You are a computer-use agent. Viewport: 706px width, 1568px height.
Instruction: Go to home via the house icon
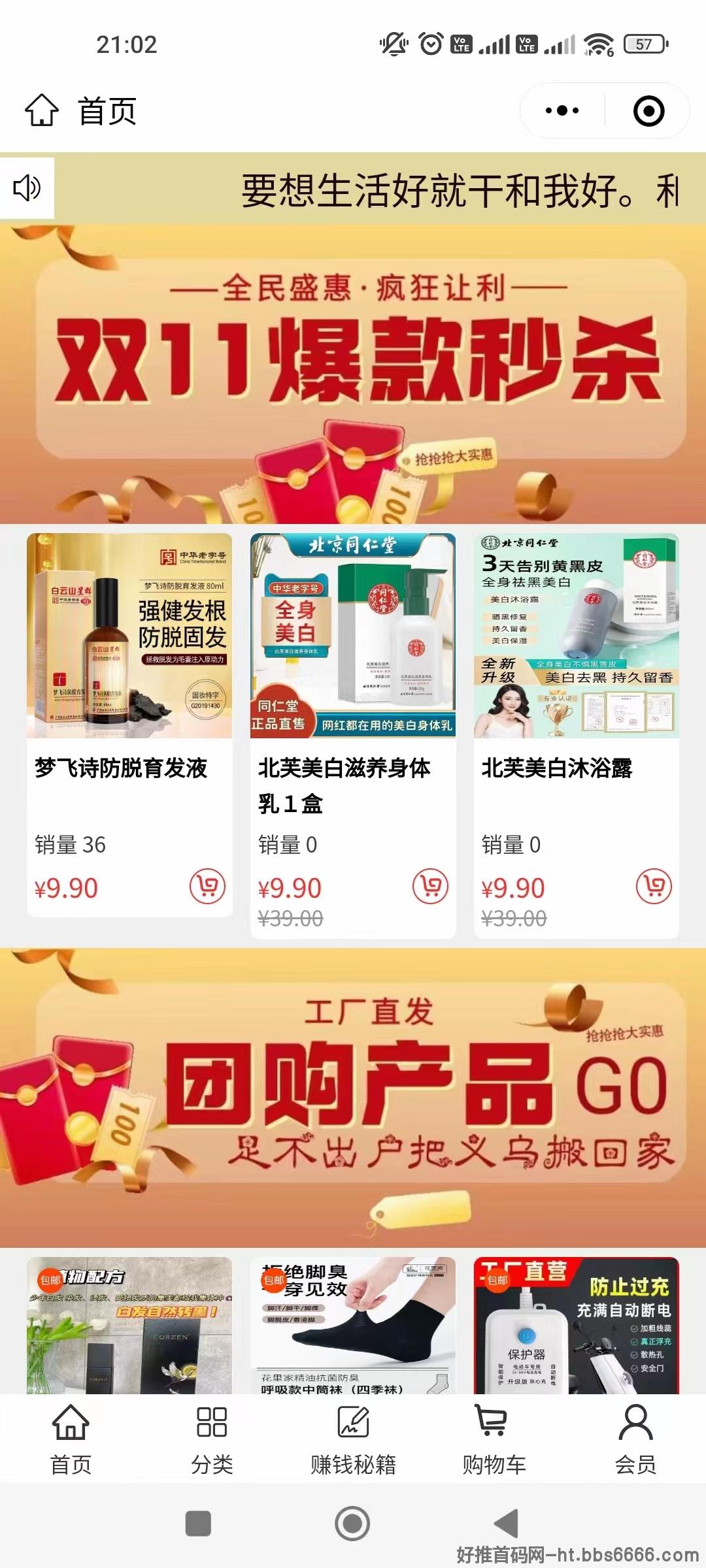[42, 110]
